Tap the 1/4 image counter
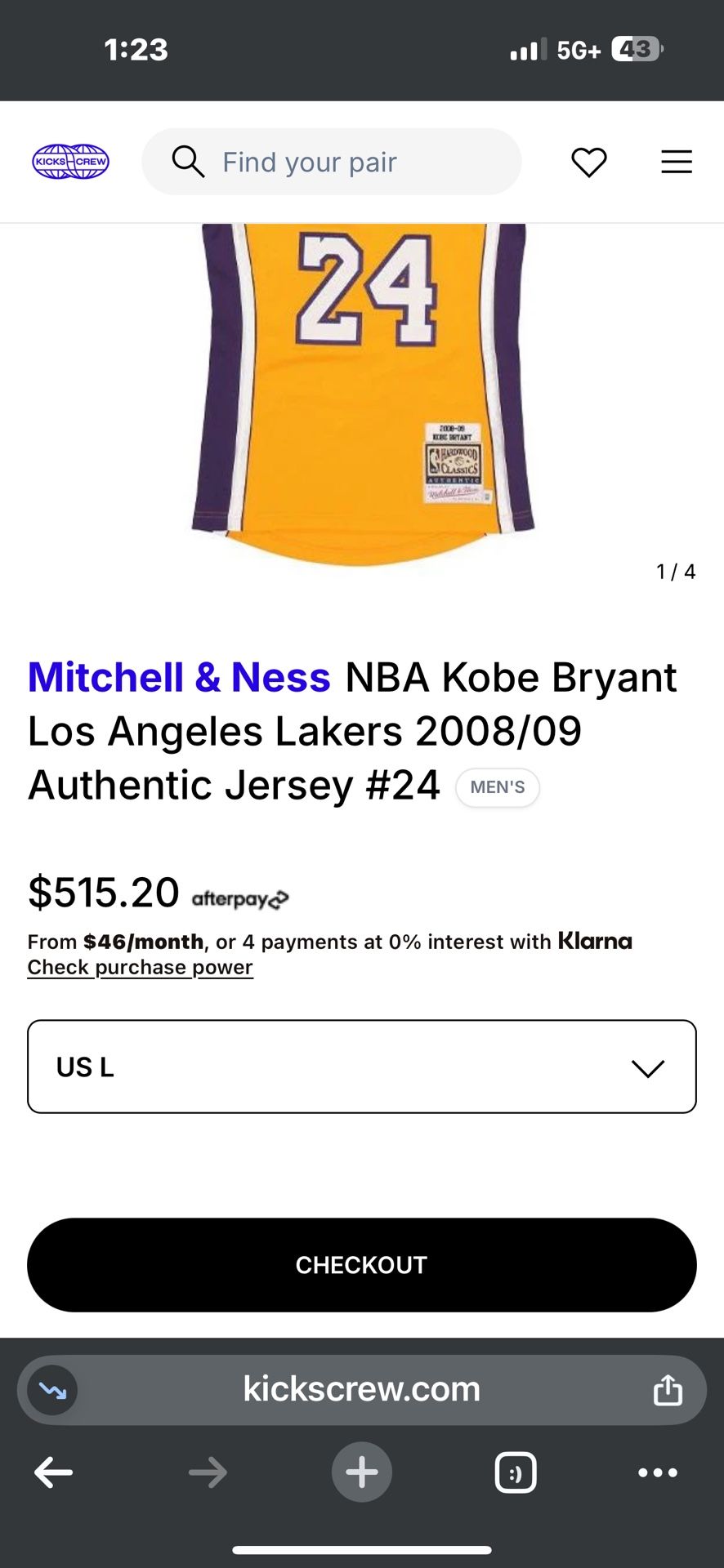The width and height of the screenshot is (724, 1568). click(675, 571)
